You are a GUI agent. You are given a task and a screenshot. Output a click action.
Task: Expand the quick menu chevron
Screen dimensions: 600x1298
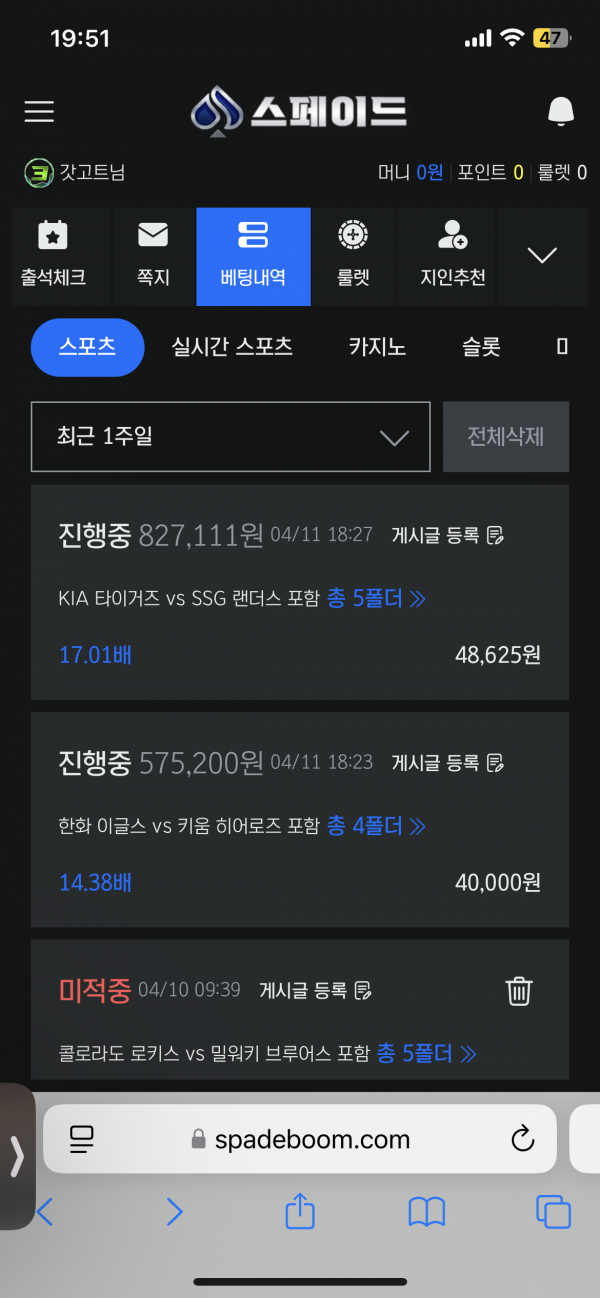pos(542,256)
